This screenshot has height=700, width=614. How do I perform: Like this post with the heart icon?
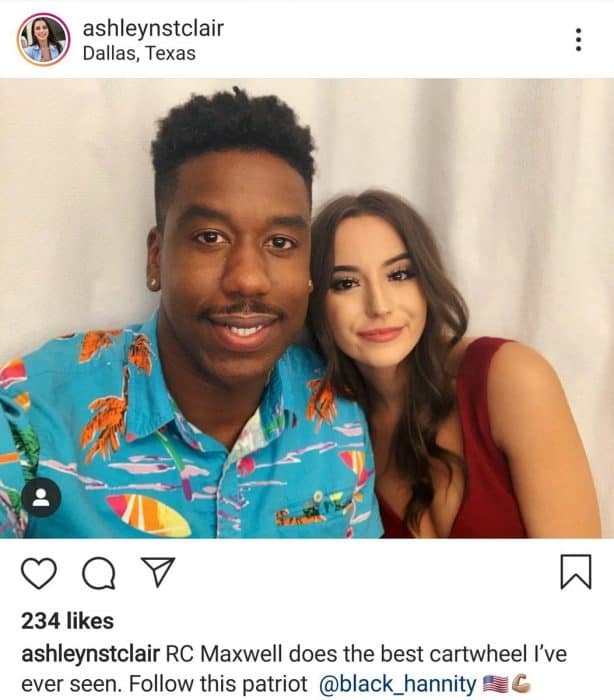pos(39,572)
